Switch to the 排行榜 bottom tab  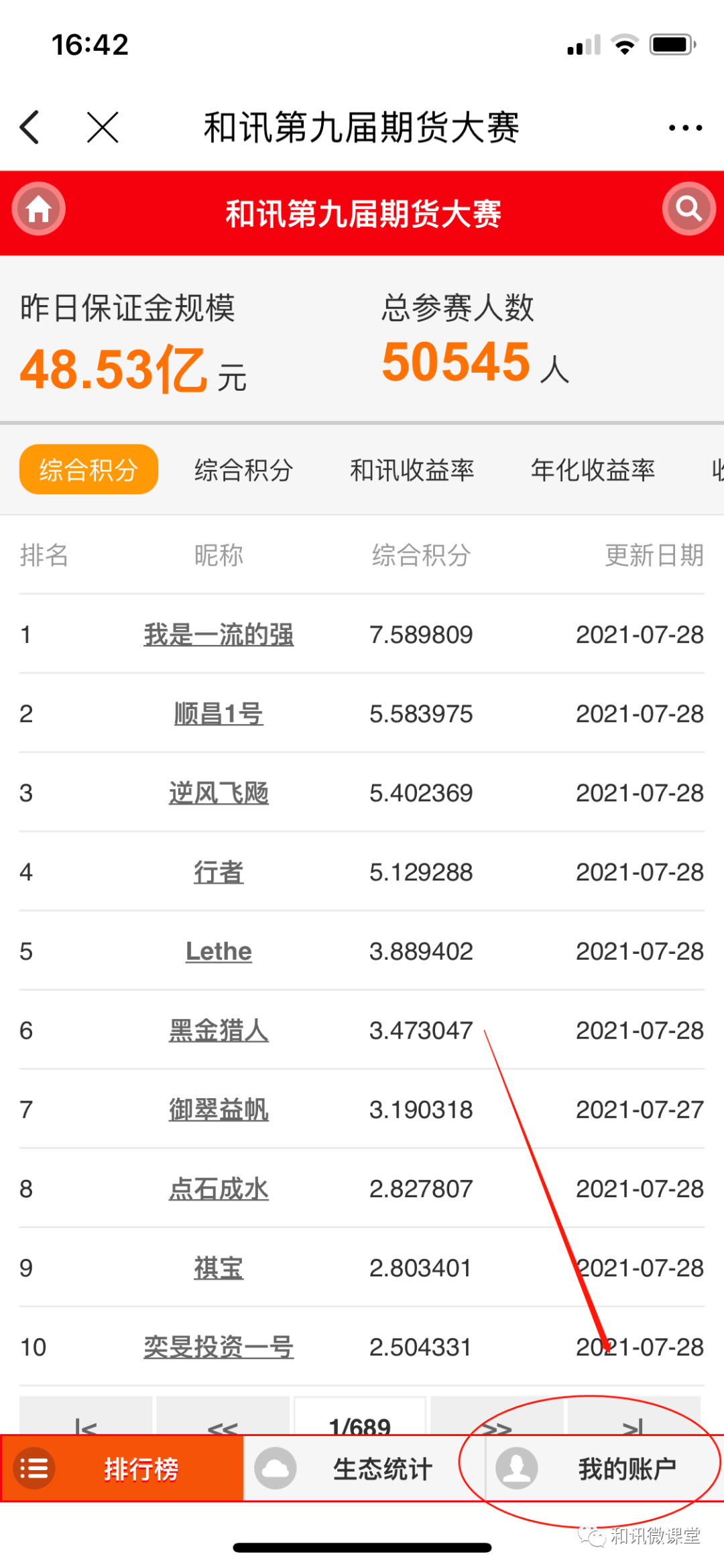coord(122,1469)
